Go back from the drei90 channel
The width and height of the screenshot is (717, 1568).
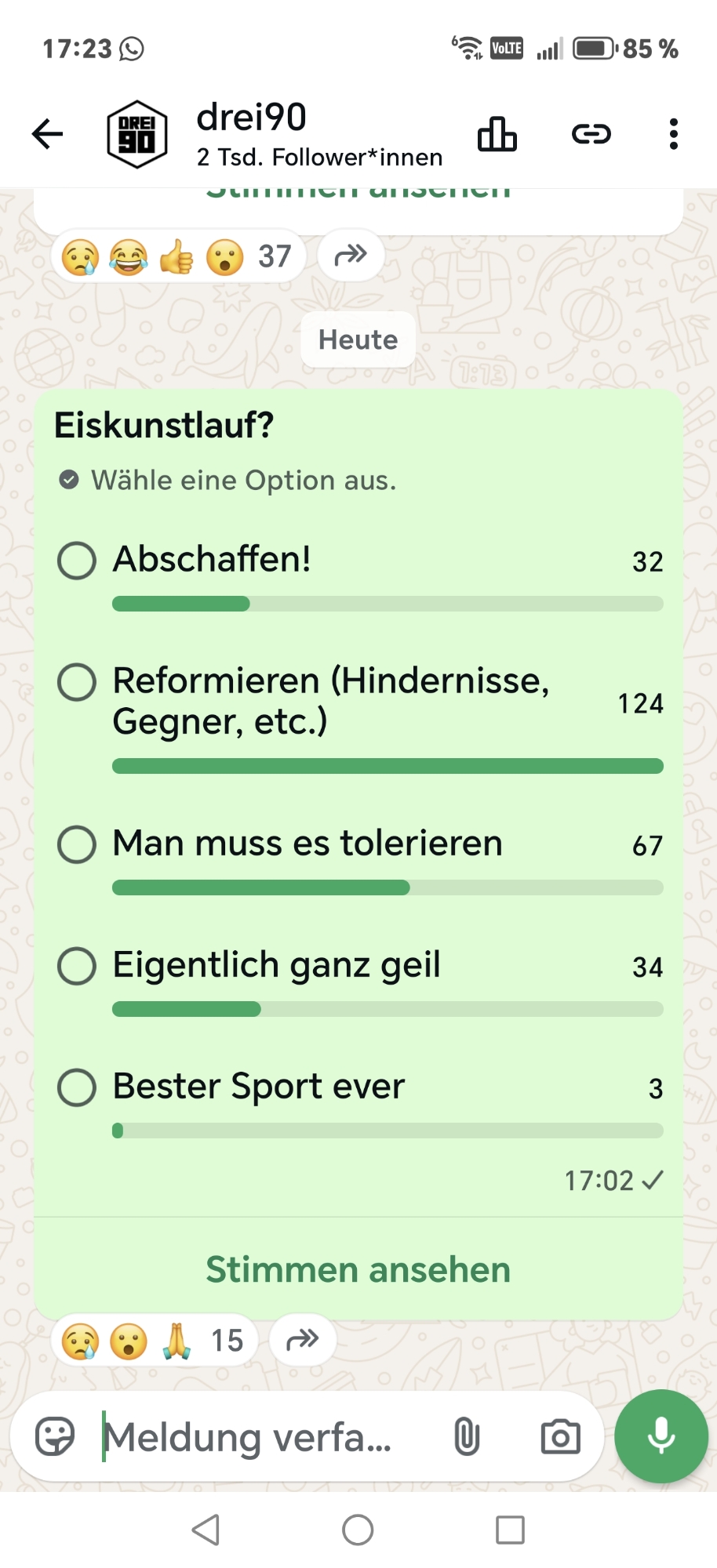(47, 134)
